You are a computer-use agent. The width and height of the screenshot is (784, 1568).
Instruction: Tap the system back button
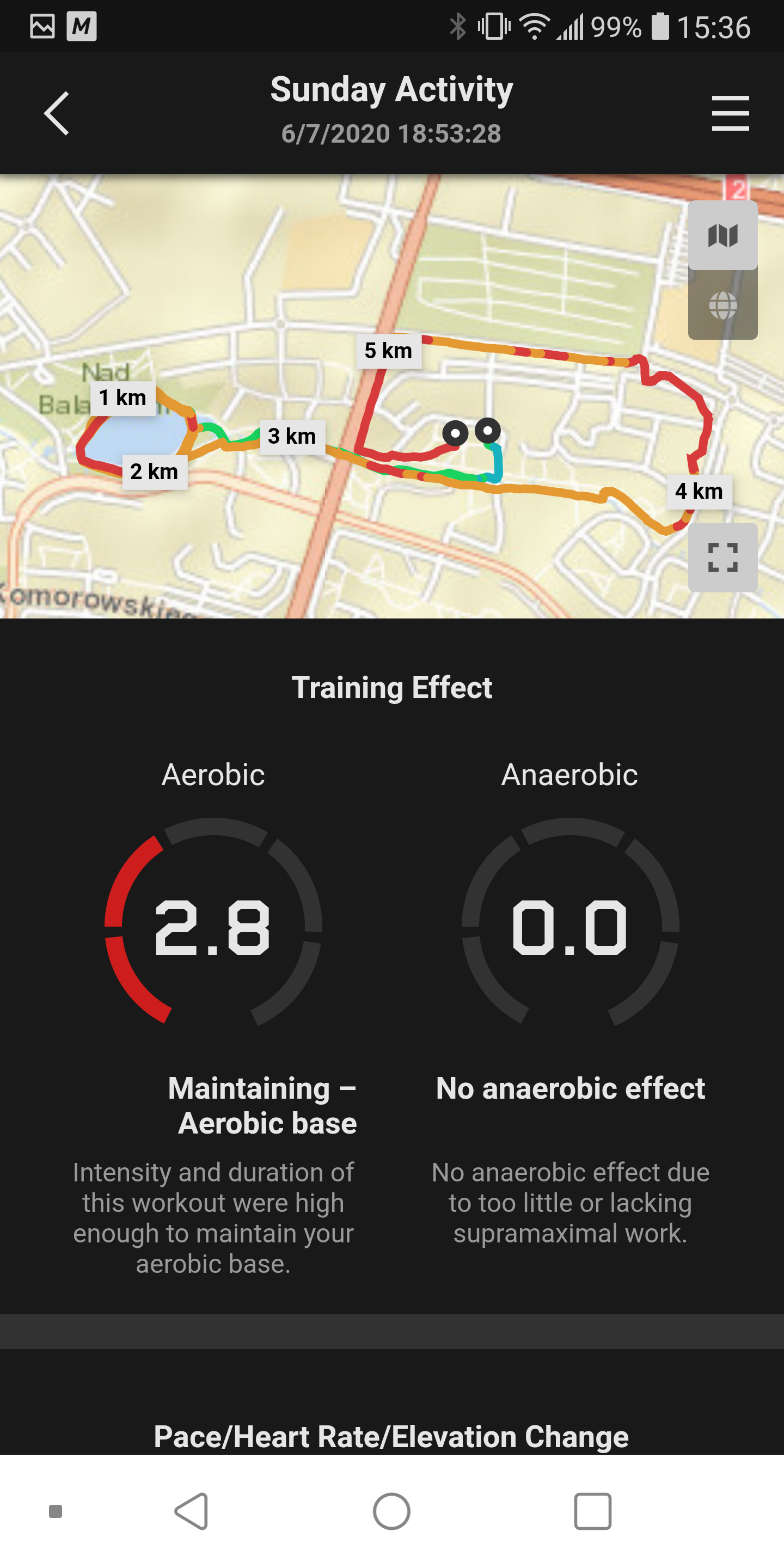tap(192, 1511)
